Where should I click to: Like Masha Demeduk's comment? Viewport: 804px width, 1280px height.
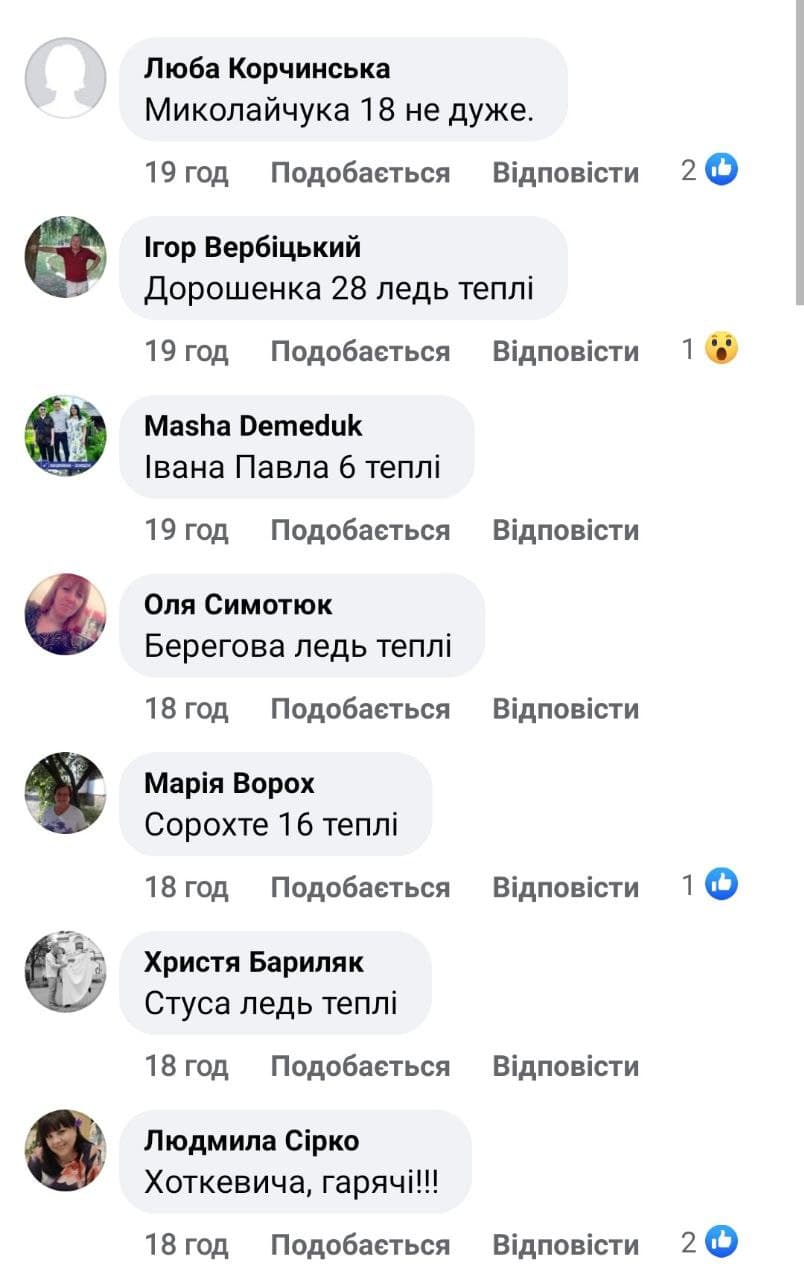click(360, 530)
